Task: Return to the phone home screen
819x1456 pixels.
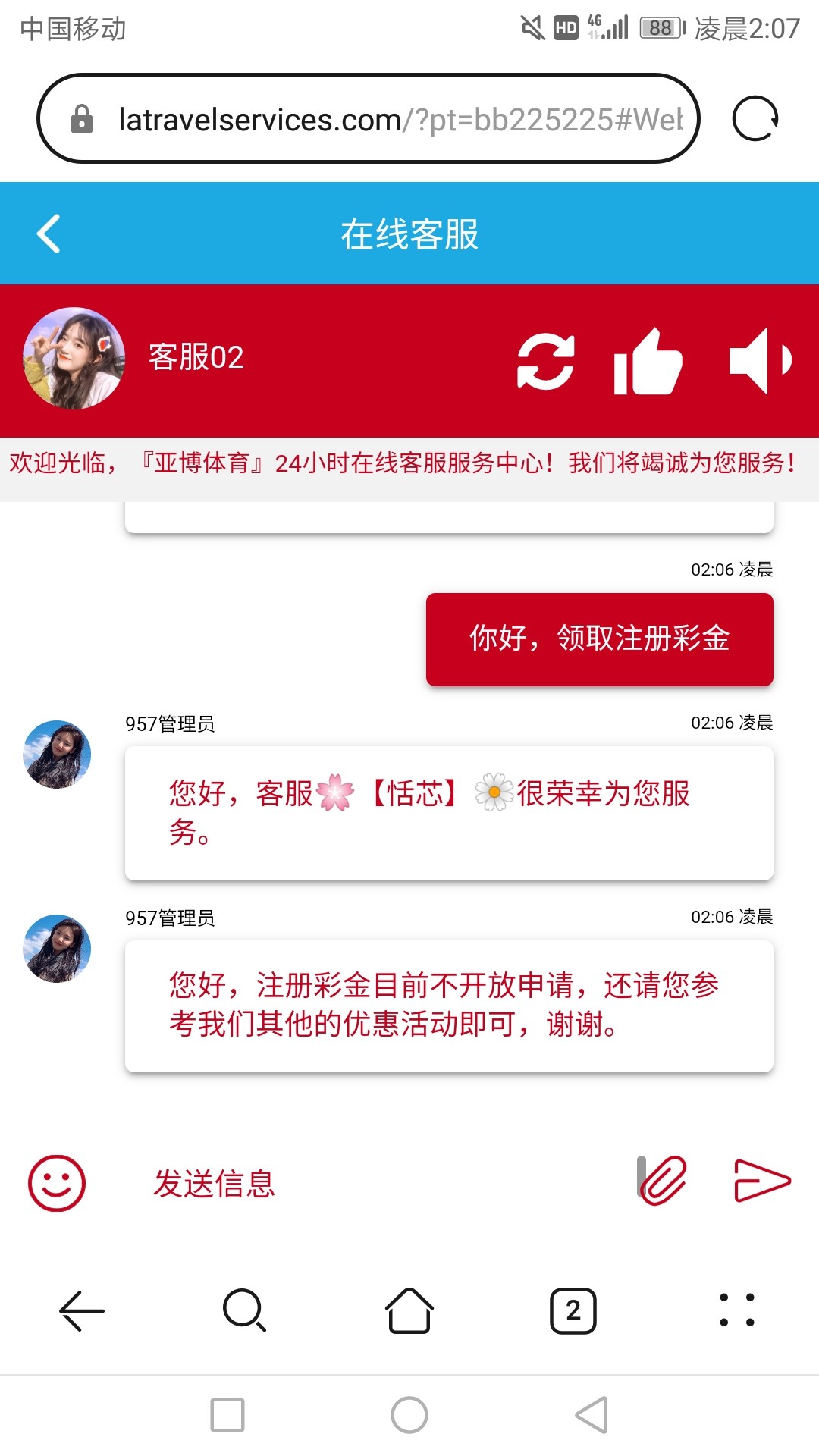Action: [409, 1415]
